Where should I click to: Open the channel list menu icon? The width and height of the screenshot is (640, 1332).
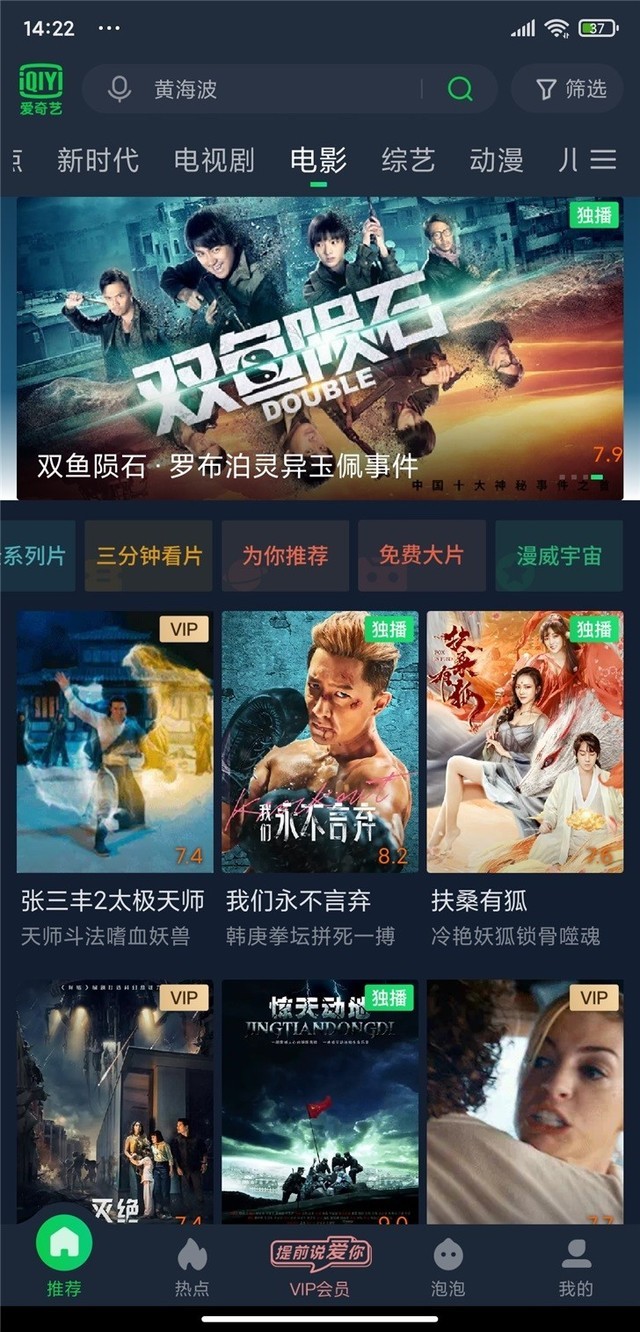click(603, 160)
